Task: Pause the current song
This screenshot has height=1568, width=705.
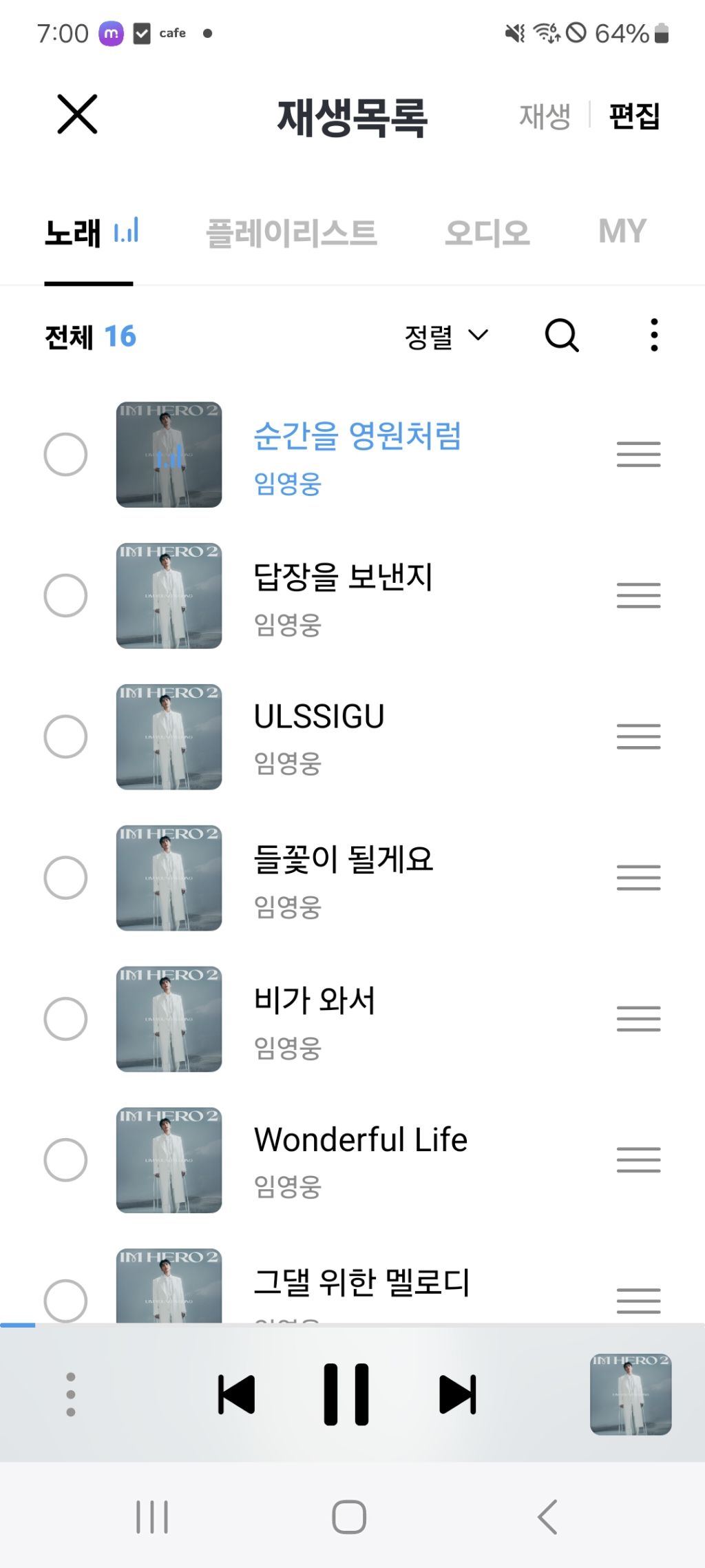Action: pyautogui.click(x=346, y=1394)
